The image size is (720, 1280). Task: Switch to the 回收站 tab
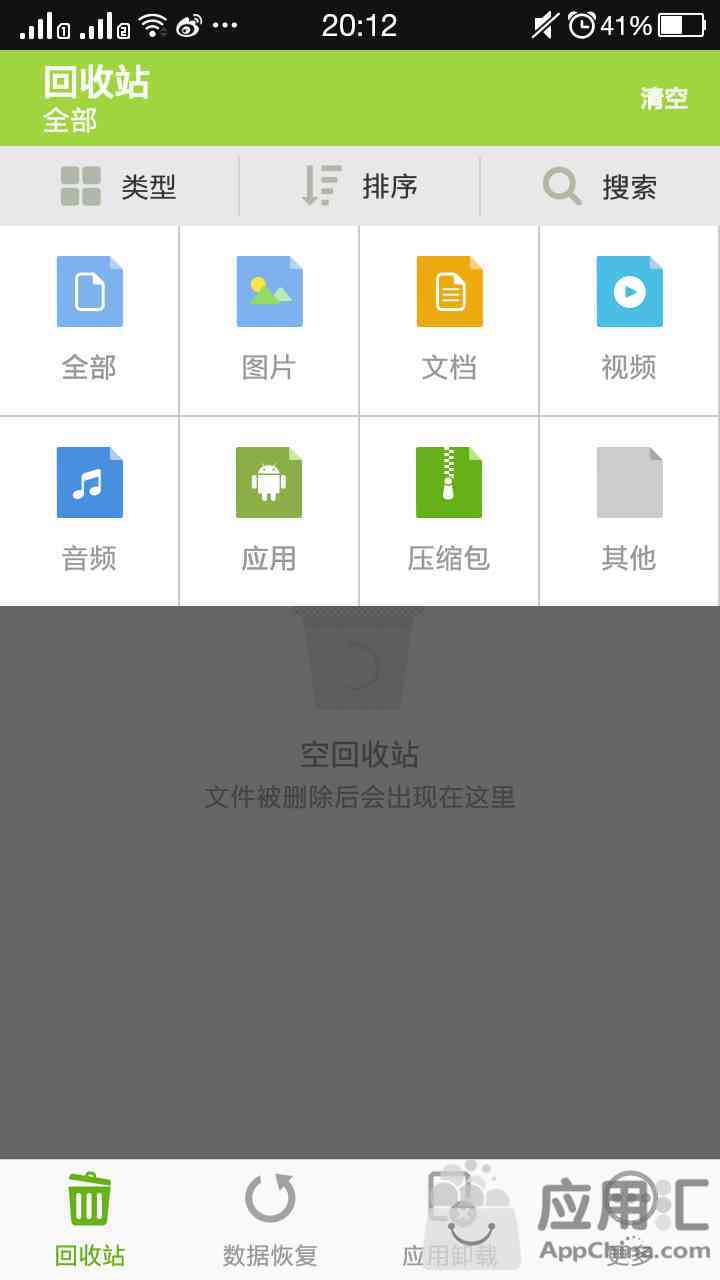pyautogui.click(x=90, y=1220)
